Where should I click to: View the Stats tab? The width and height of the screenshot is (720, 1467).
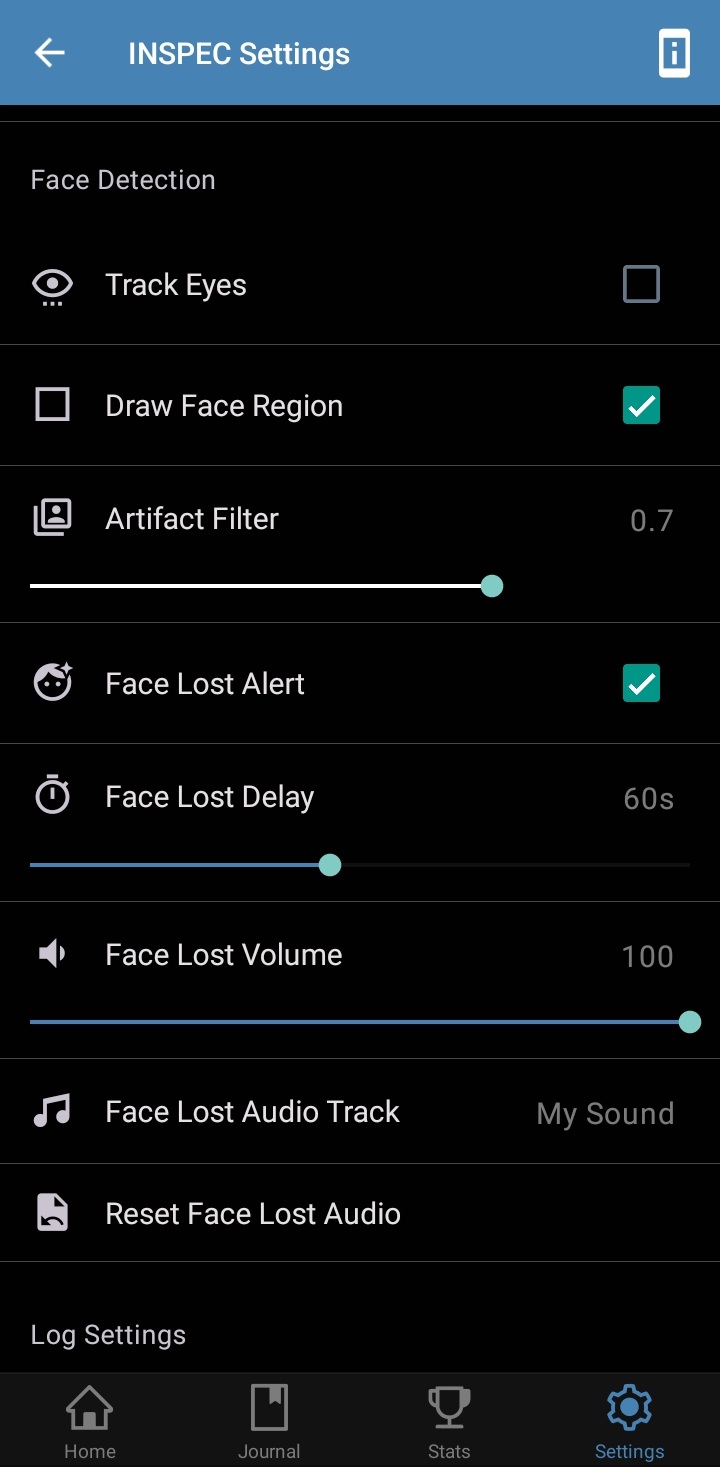tap(448, 1420)
